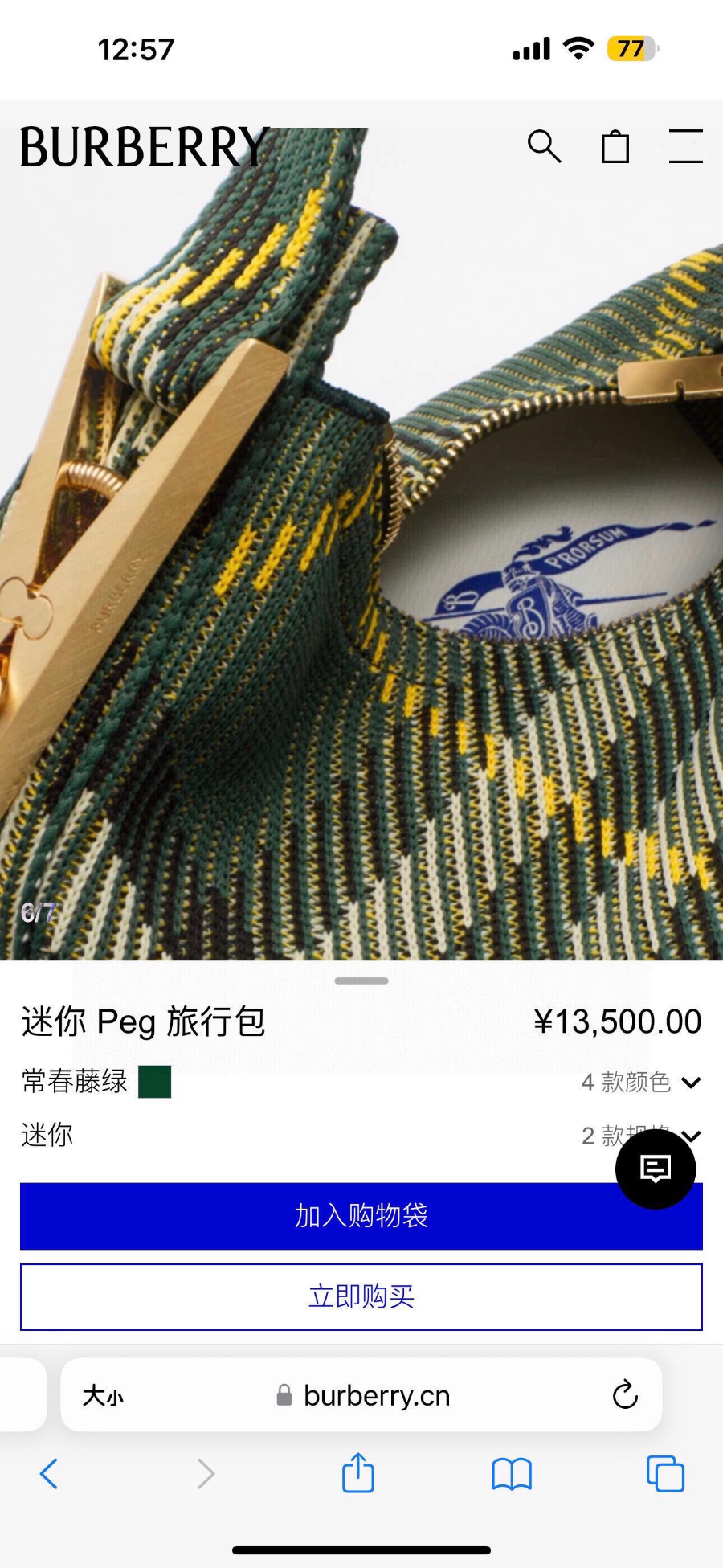The width and height of the screenshot is (723, 1568).
Task: Open the 大小 page settings in Safari
Action: 104,1396
